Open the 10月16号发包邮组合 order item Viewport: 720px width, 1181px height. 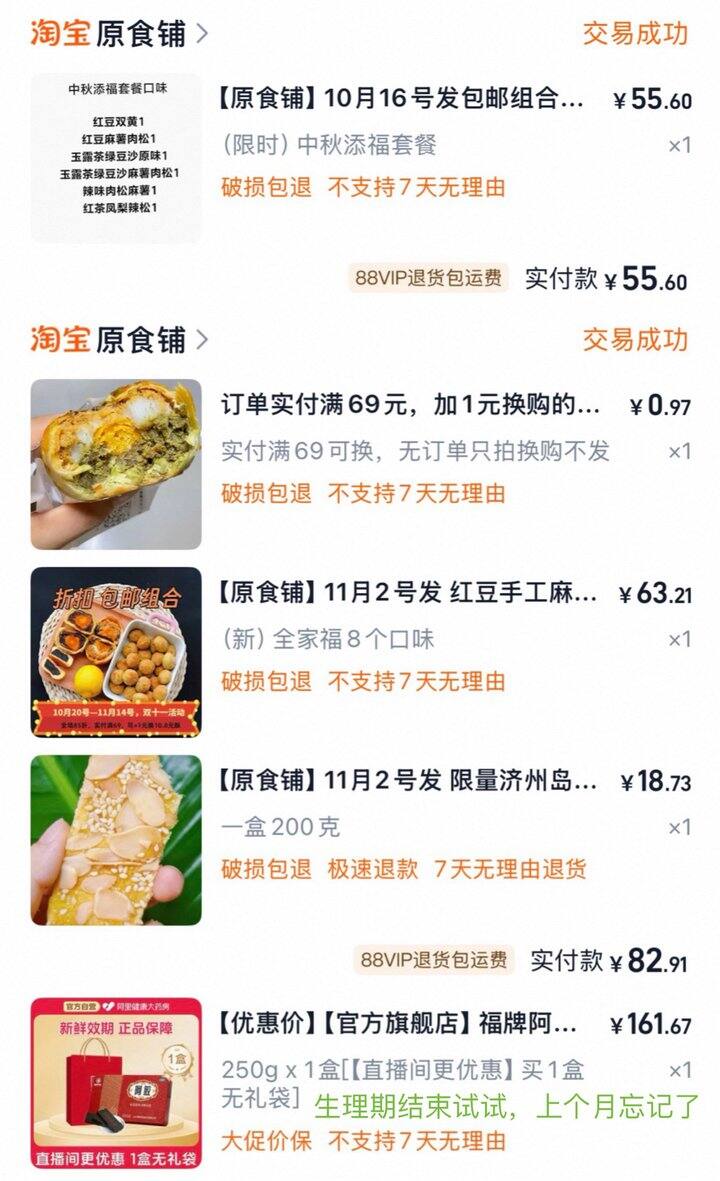400,100
